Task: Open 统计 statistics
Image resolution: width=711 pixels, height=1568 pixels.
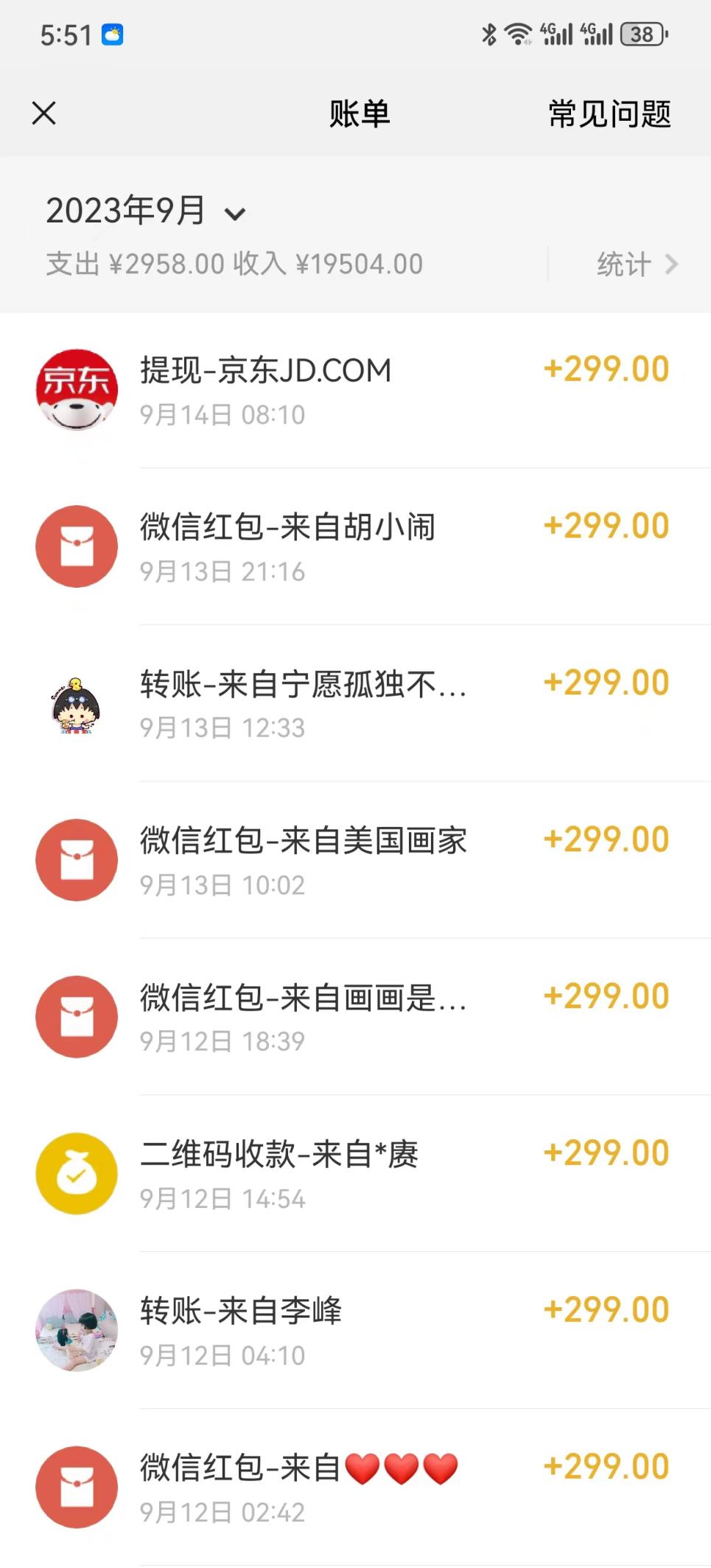Action: [x=636, y=264]
